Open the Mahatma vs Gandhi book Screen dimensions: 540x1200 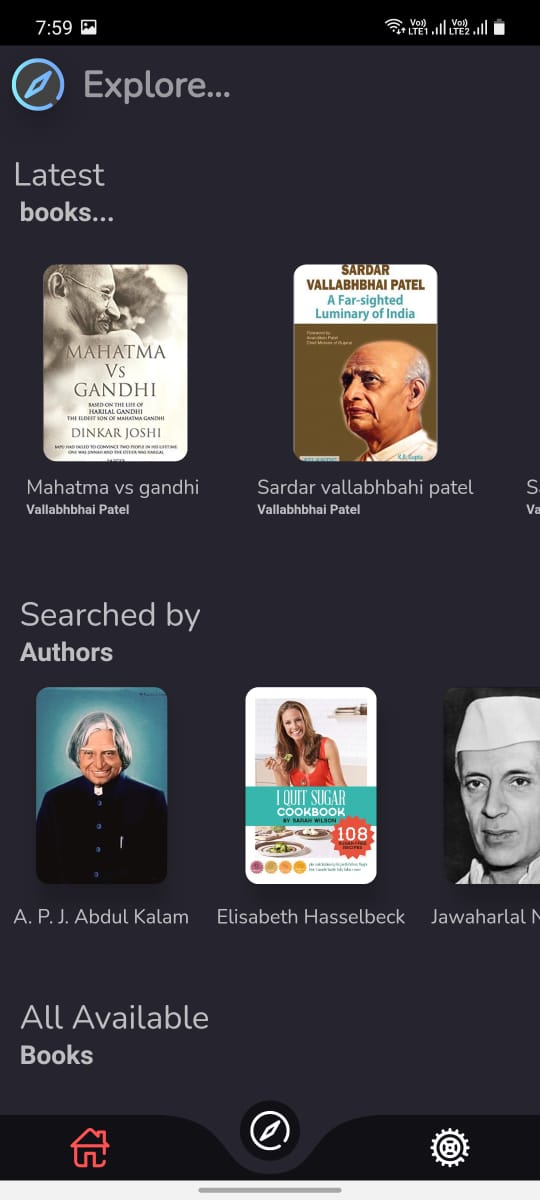(115, 363)
